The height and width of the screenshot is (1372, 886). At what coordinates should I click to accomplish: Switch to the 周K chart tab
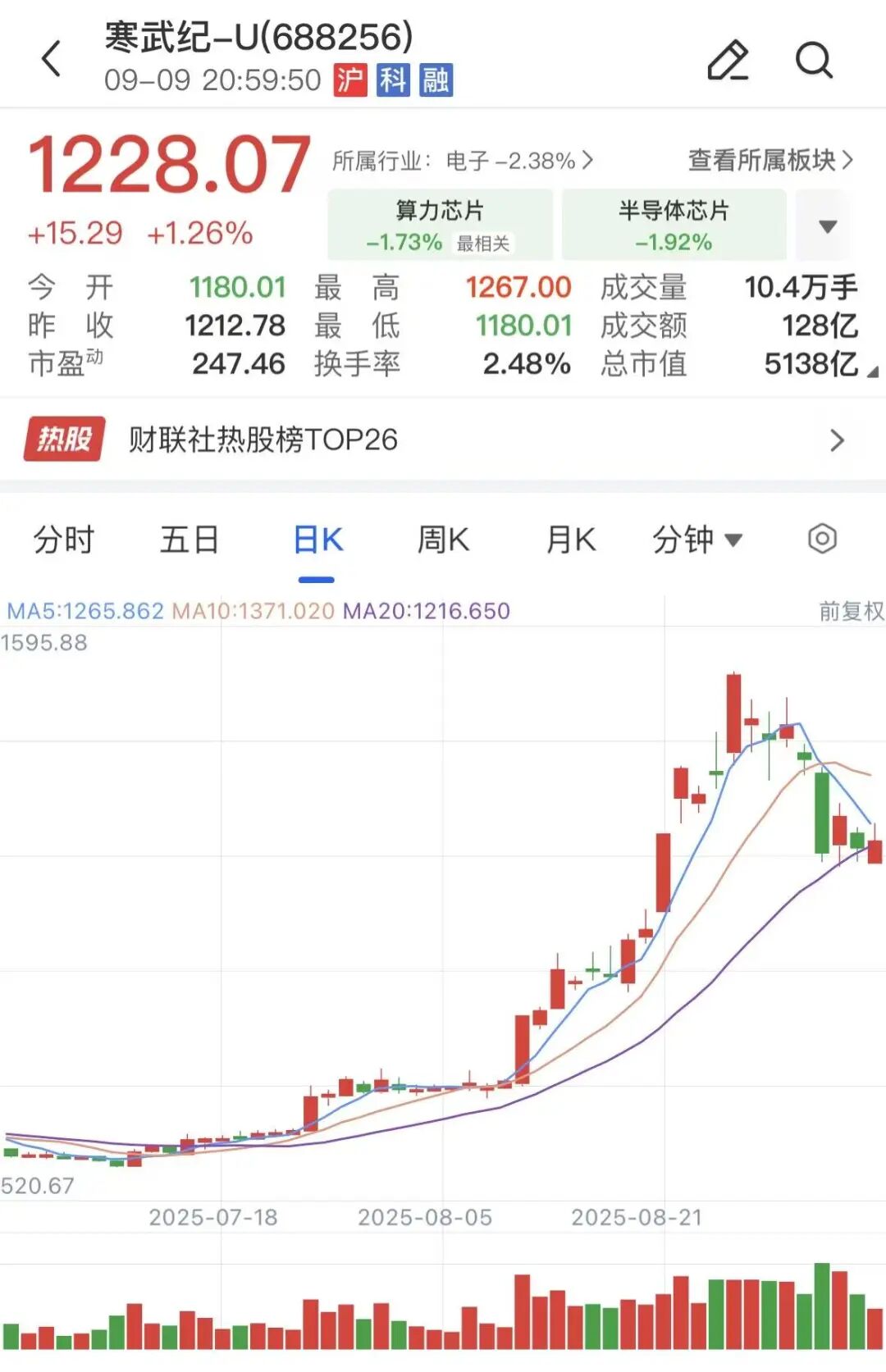(443, 540)
